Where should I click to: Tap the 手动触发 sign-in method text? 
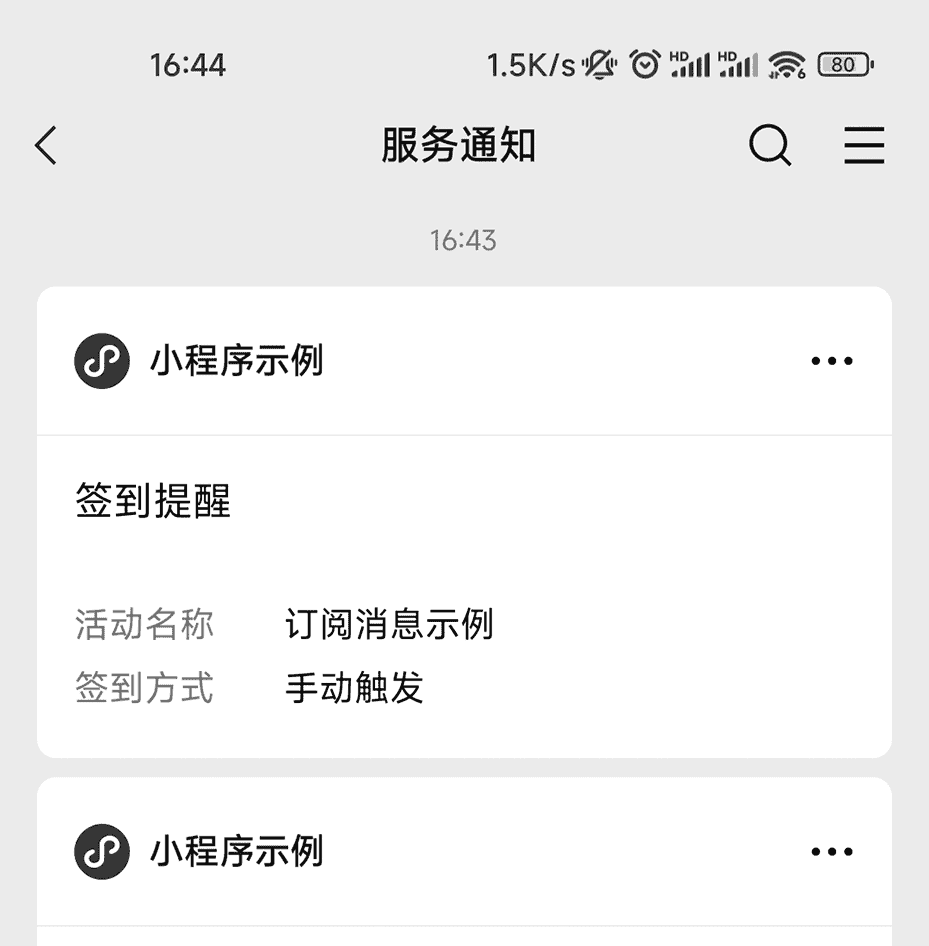(354, 688)
